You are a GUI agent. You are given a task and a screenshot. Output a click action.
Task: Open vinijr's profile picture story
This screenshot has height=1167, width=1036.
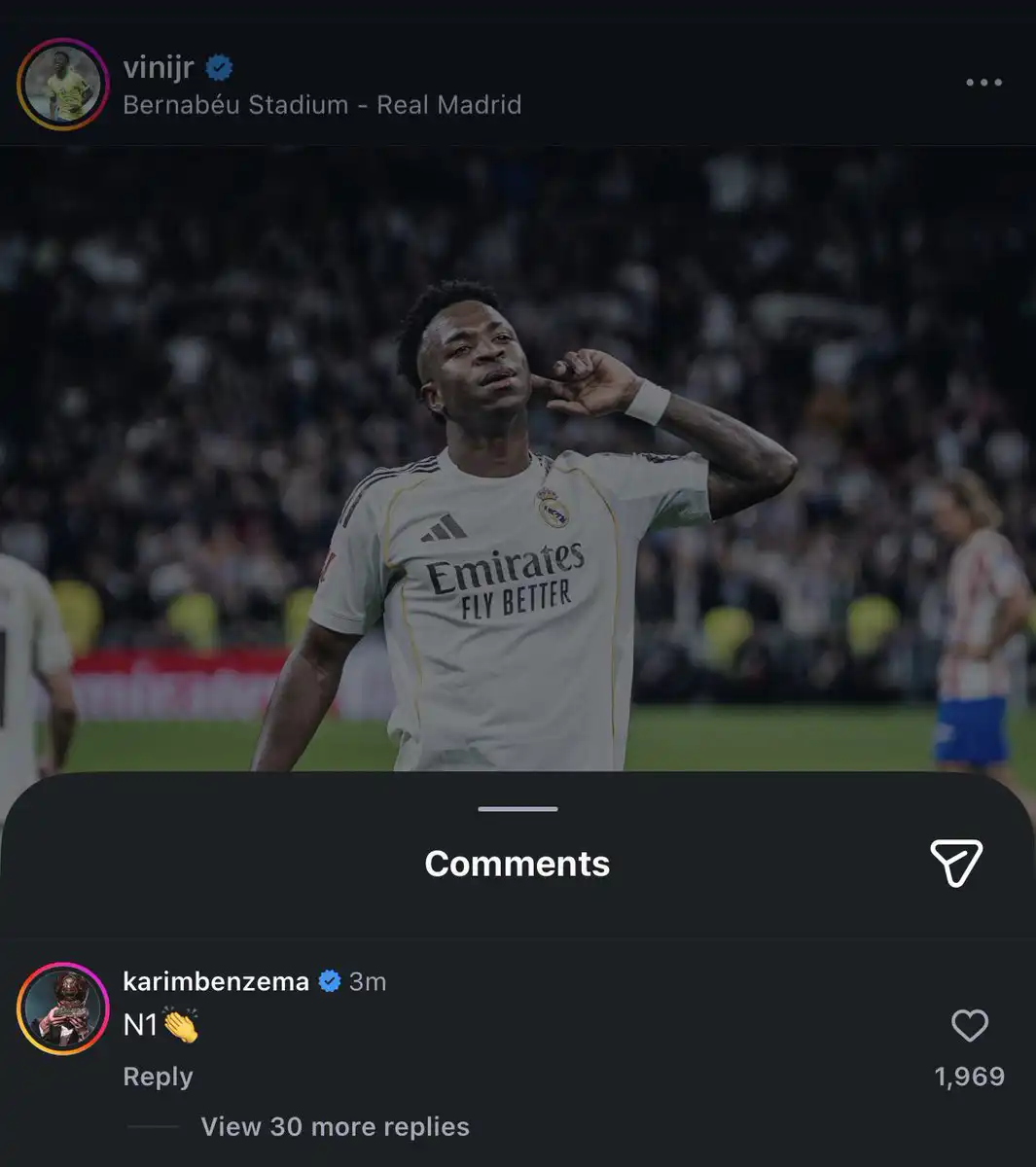point(62,84)
